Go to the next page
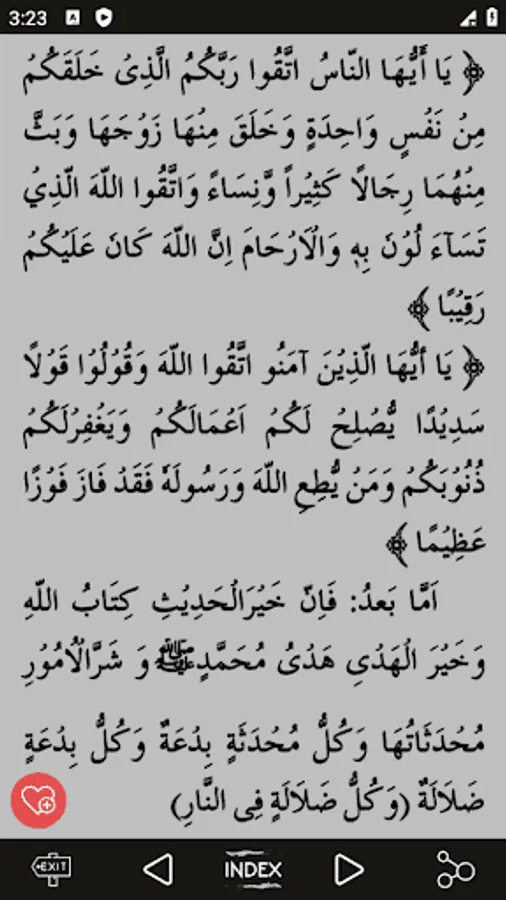The image size is (506, 900). (x=348, y=870)
